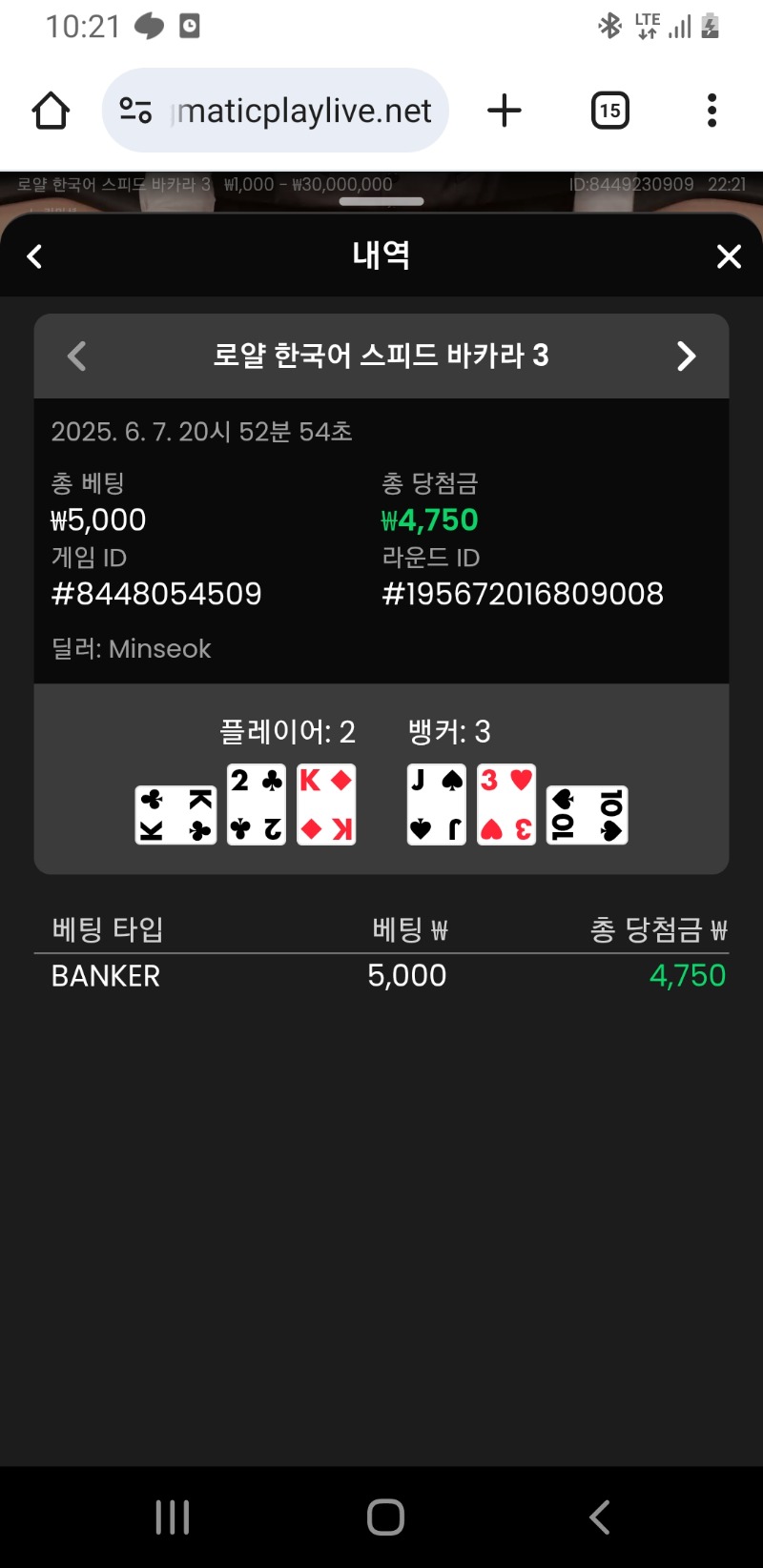Open the browser home page
This screenshot has height=1568, width=763.
tap(51, 111)
